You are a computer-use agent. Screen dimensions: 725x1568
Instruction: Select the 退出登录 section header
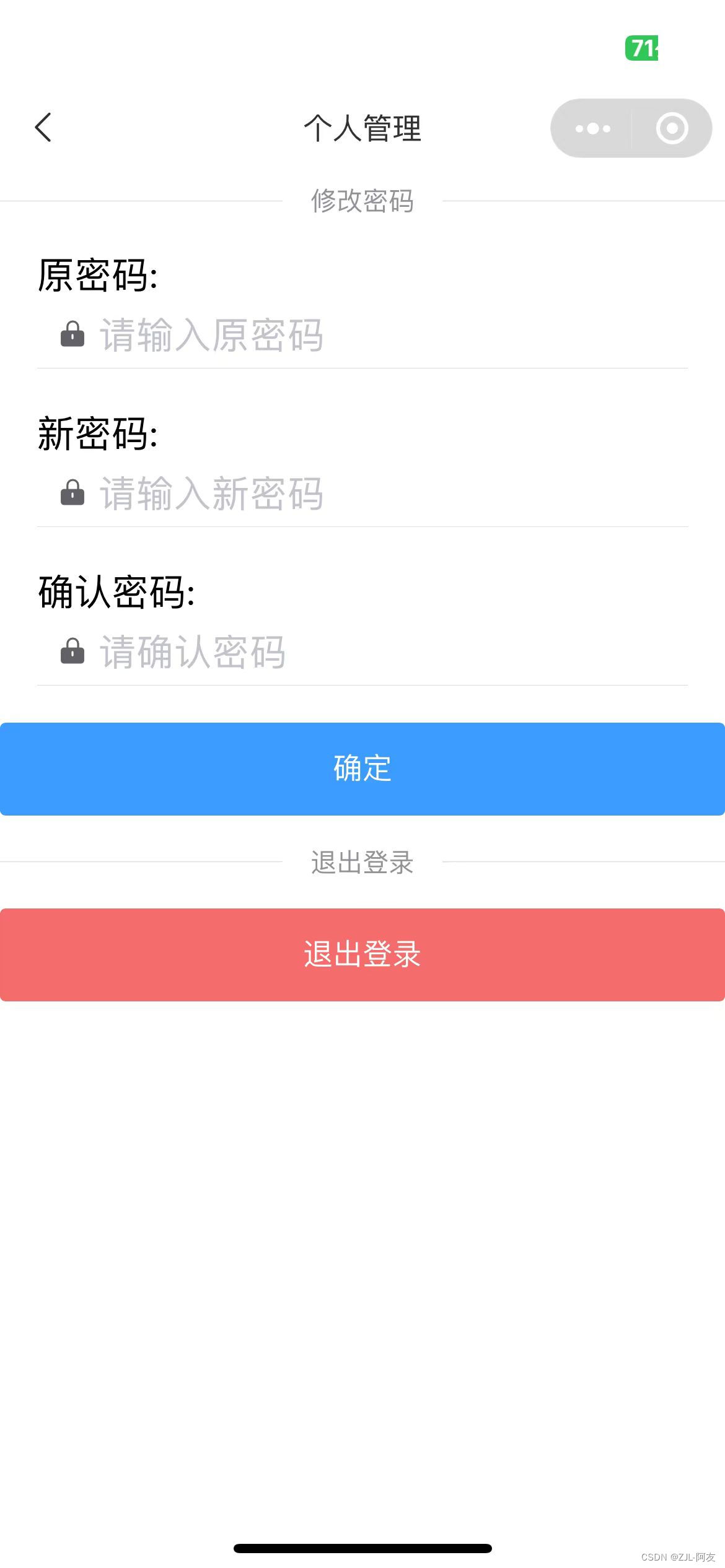point(362,861)
